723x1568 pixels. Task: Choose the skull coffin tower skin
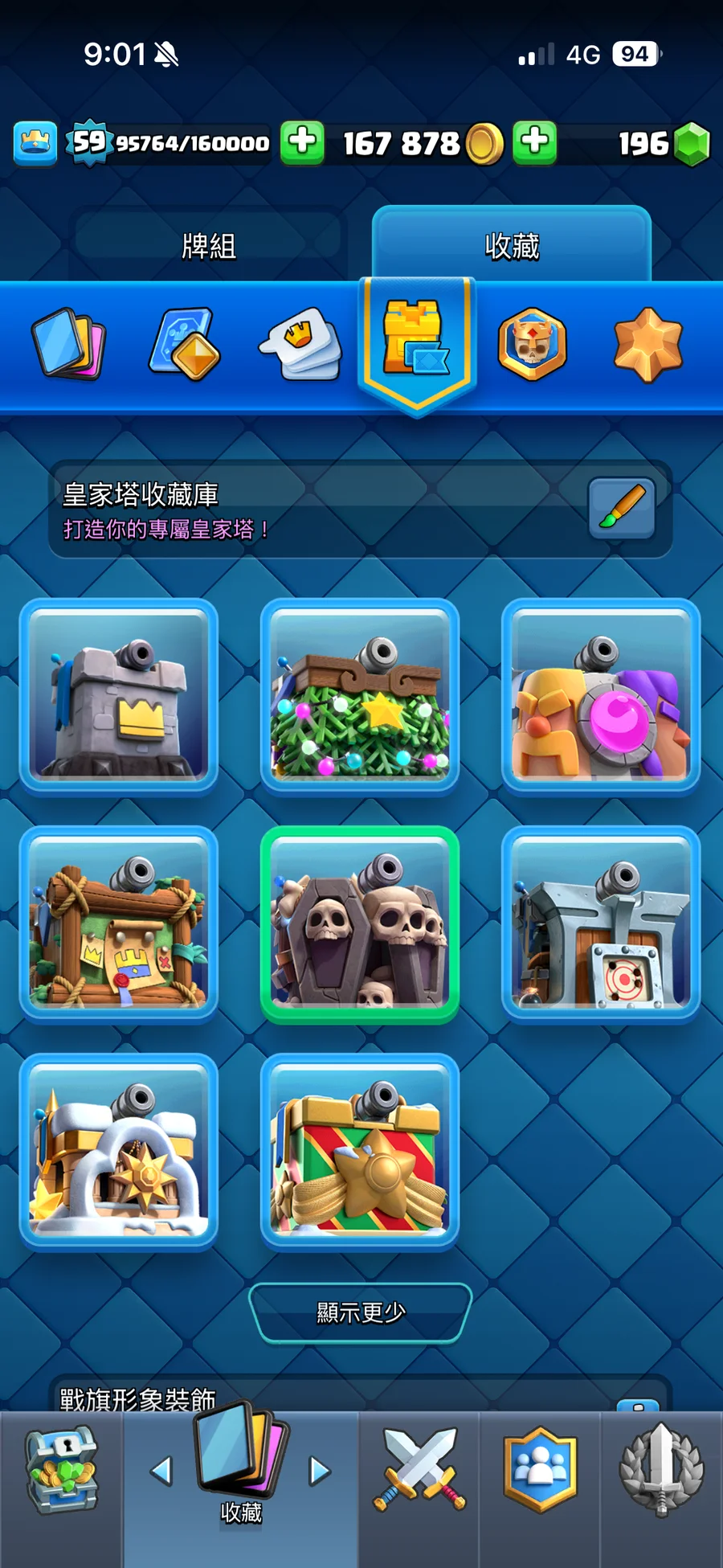click(360, 924)
